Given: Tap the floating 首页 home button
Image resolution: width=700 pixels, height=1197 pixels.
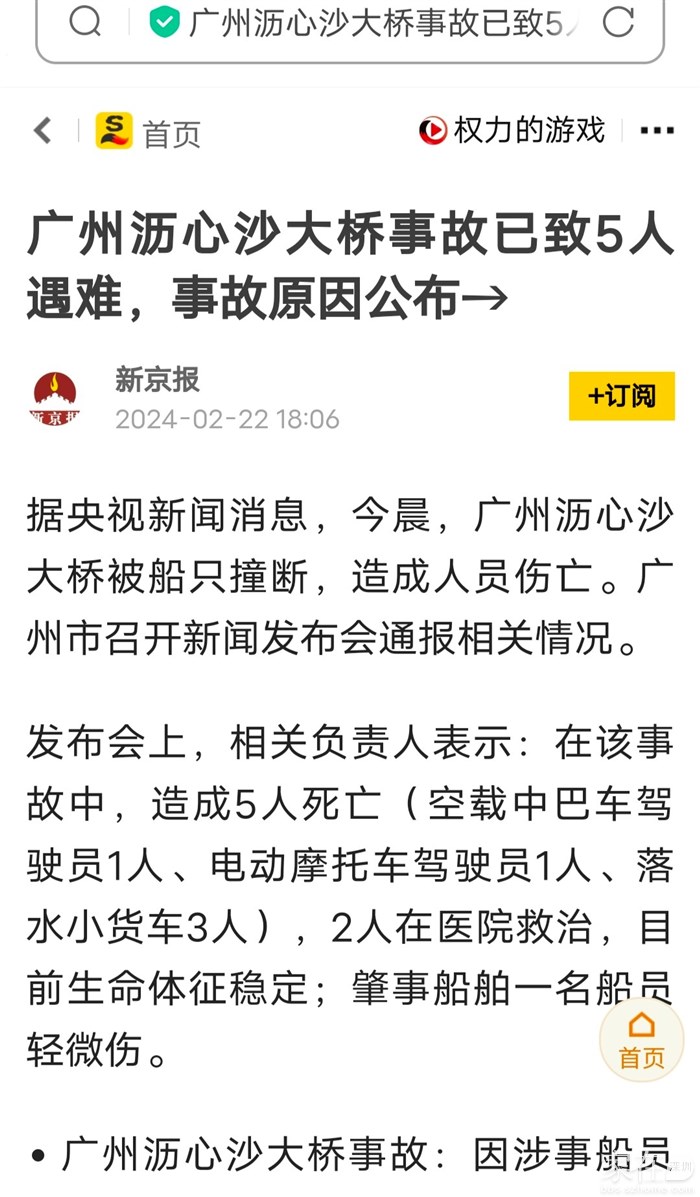Looking at the screenshot, I should pos(641,1040).
